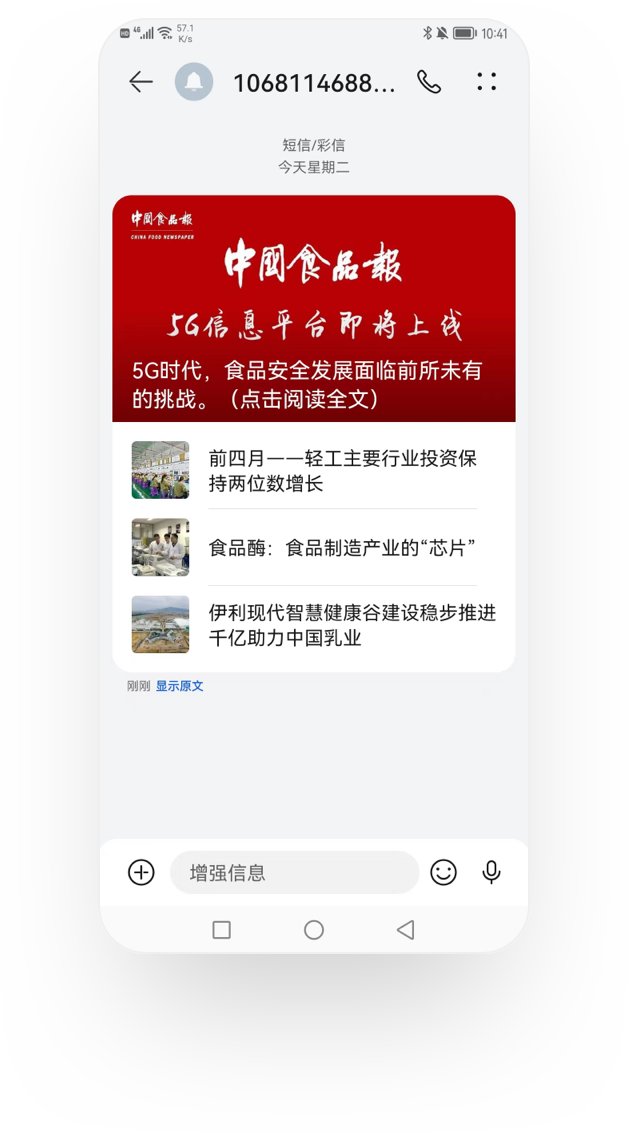Viewport: 628px width, 1132px height.
Task: Focus the 增强信息 message field
Action: pyautogui.click(x=294, y=872)
